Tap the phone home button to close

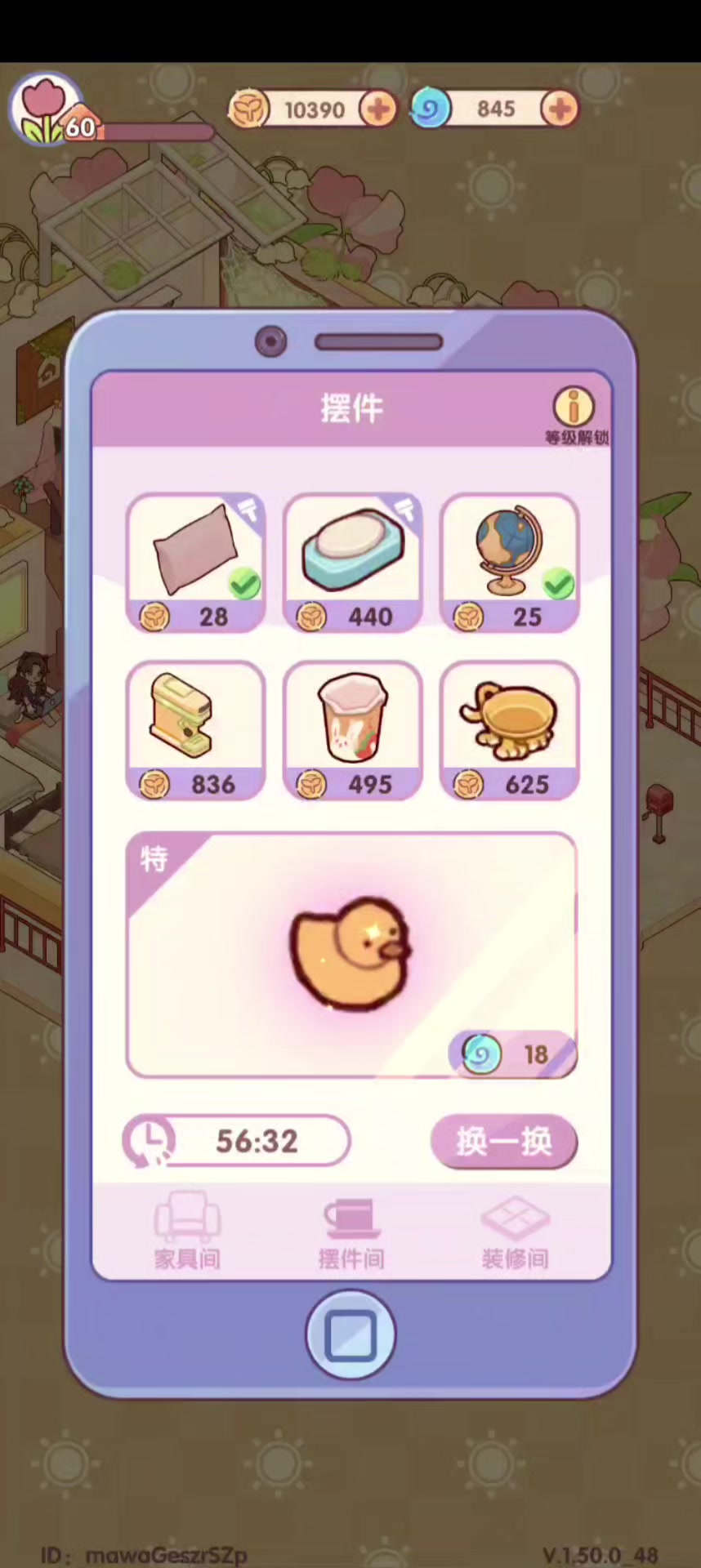[x=350, y=1336]
